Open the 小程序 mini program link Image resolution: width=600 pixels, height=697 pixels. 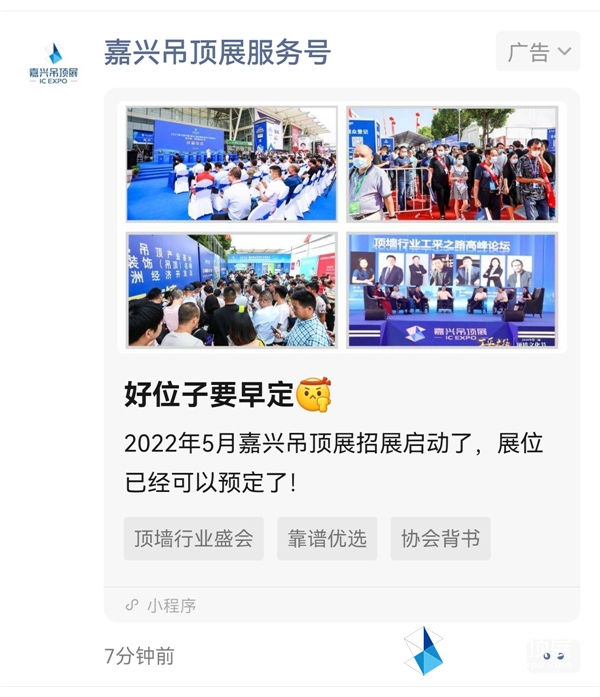(x=162, y=605)
